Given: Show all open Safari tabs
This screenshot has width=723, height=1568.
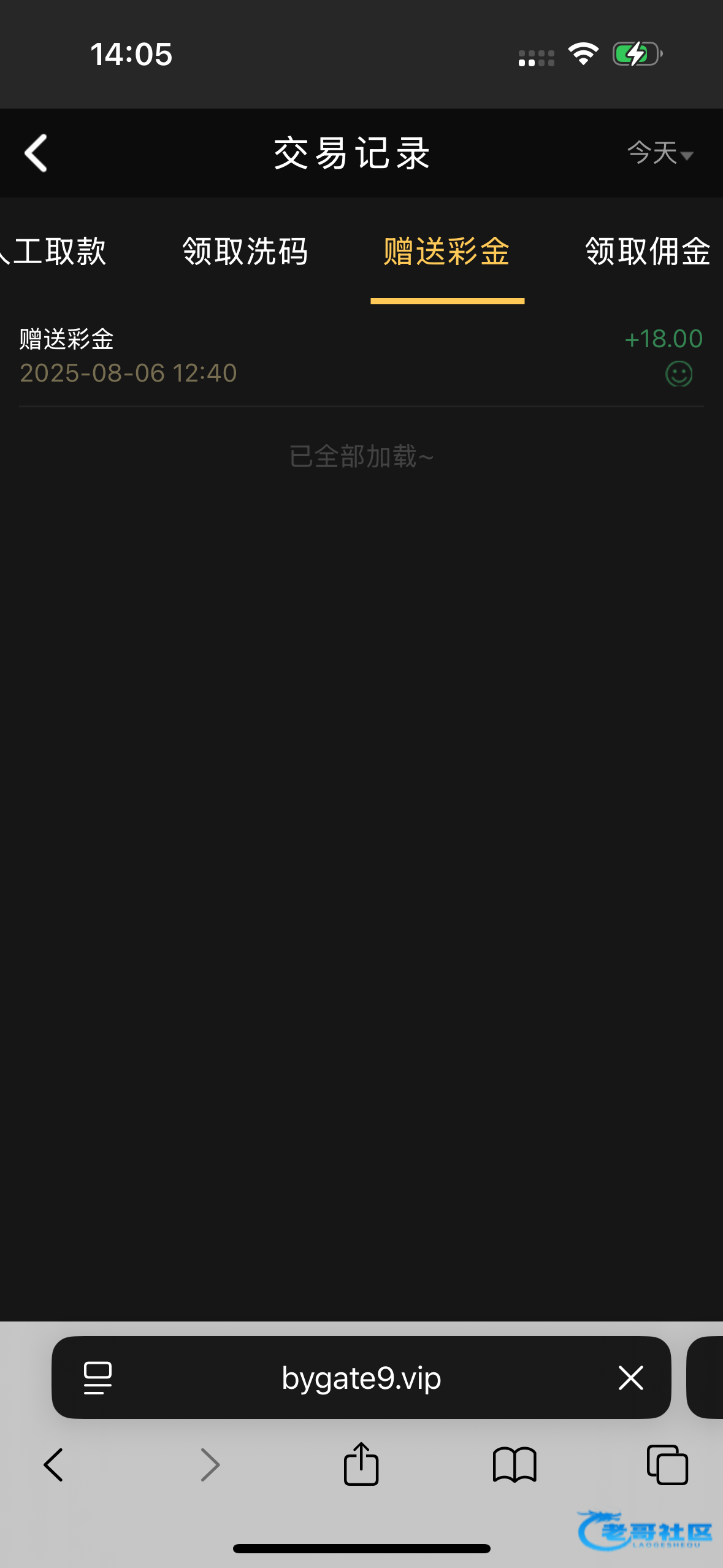Looking at the screenshot, I should click(x=667, y=1465).
